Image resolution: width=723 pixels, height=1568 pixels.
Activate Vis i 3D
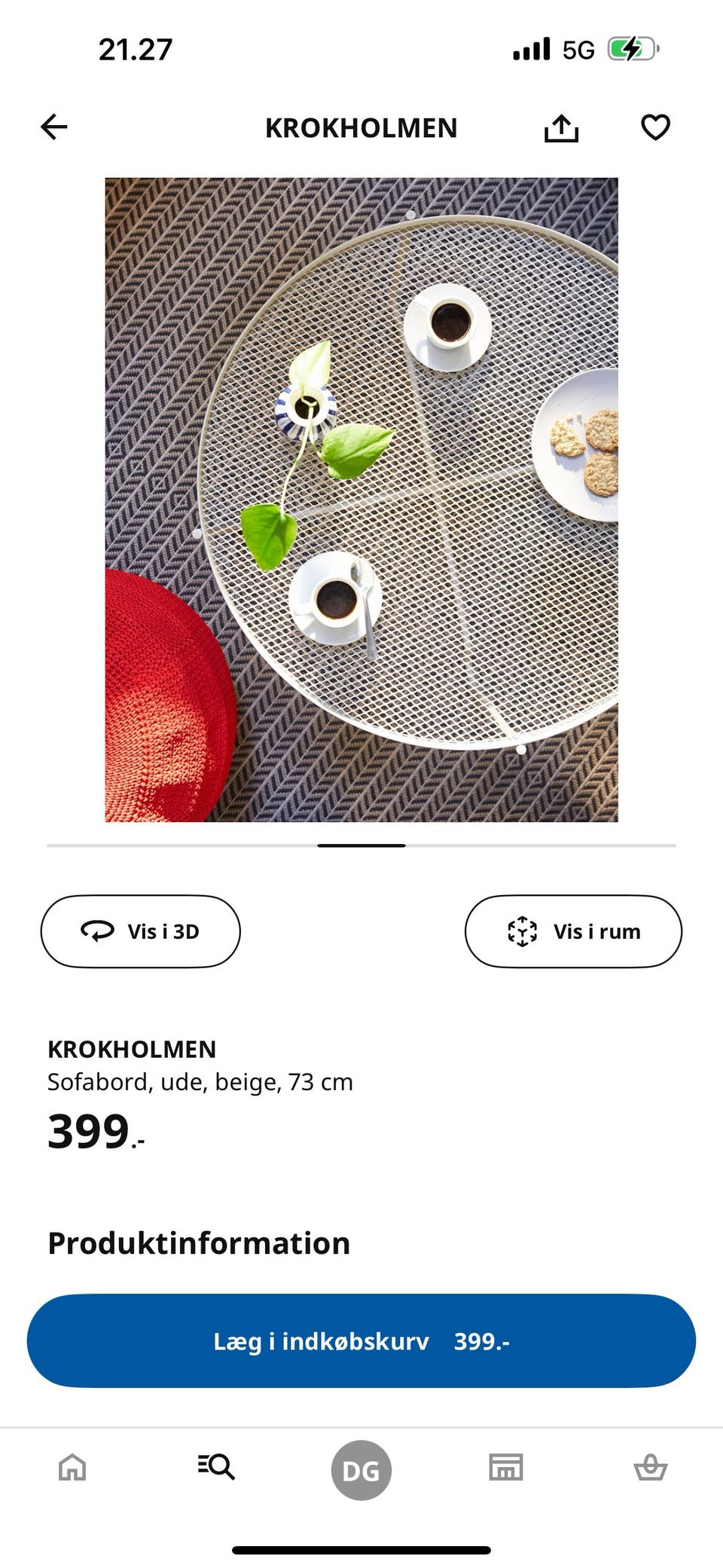[140, 931]
